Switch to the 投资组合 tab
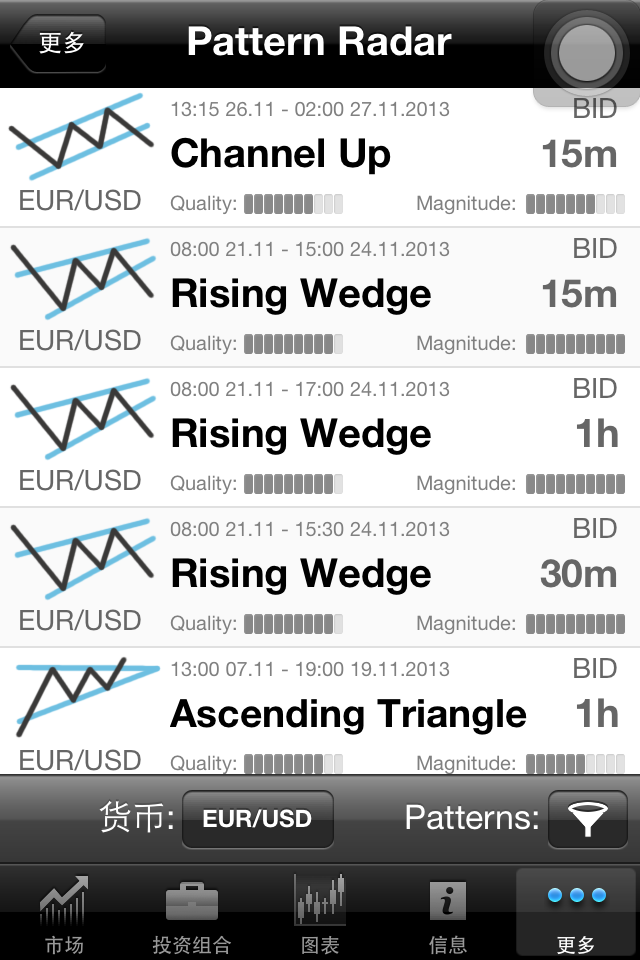 (x=192, y=914)
